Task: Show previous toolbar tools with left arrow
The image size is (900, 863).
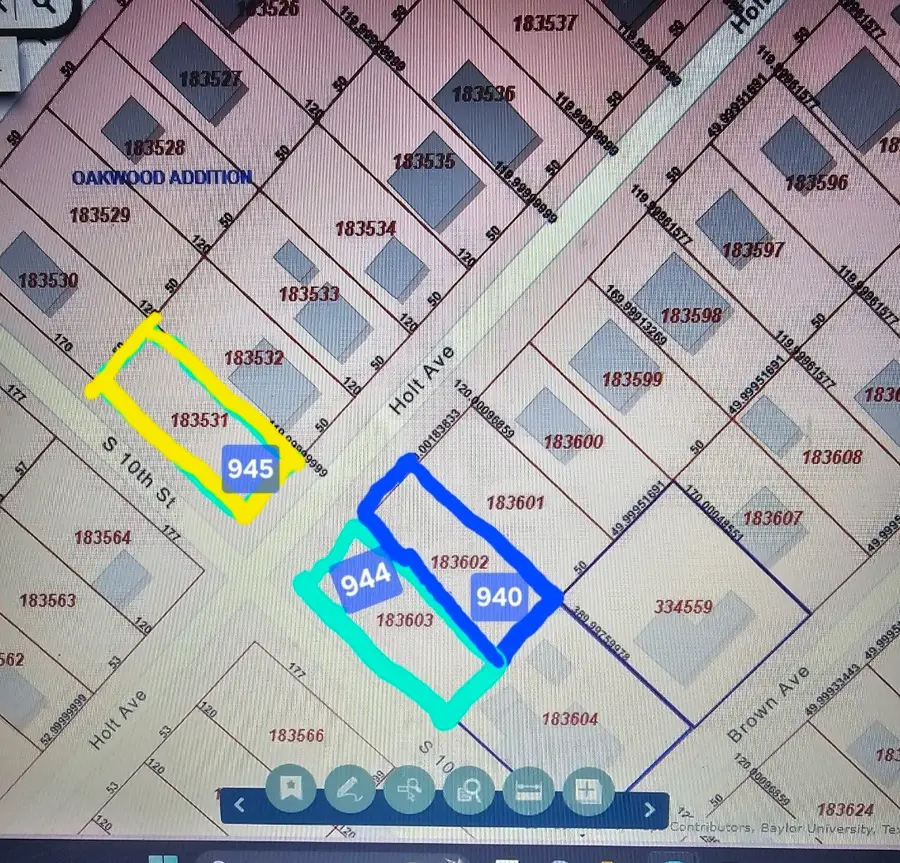Action: click(239, 805)
